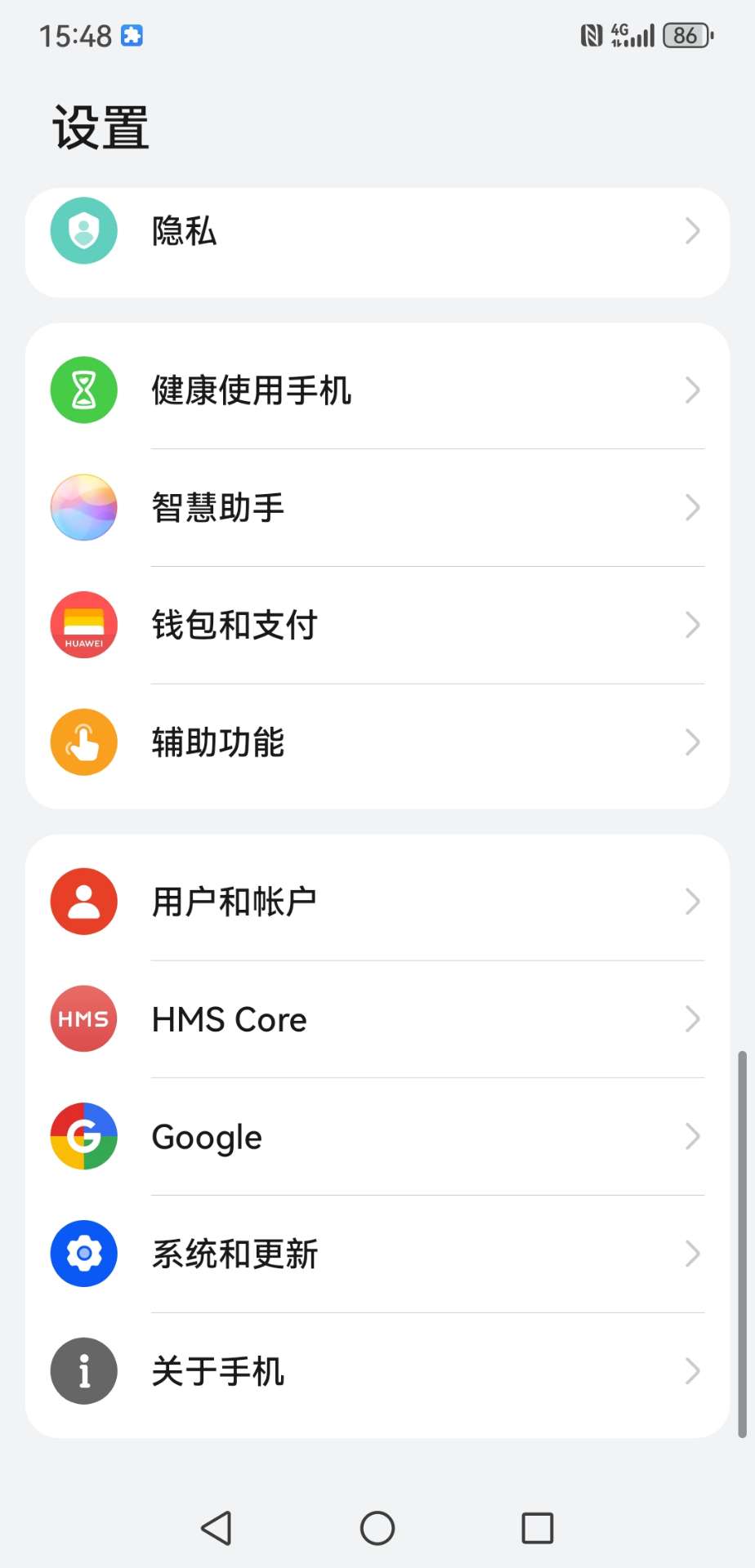Open 用户和帐户 users and accounts
The image size is (755, 1568).
[377, 902]
